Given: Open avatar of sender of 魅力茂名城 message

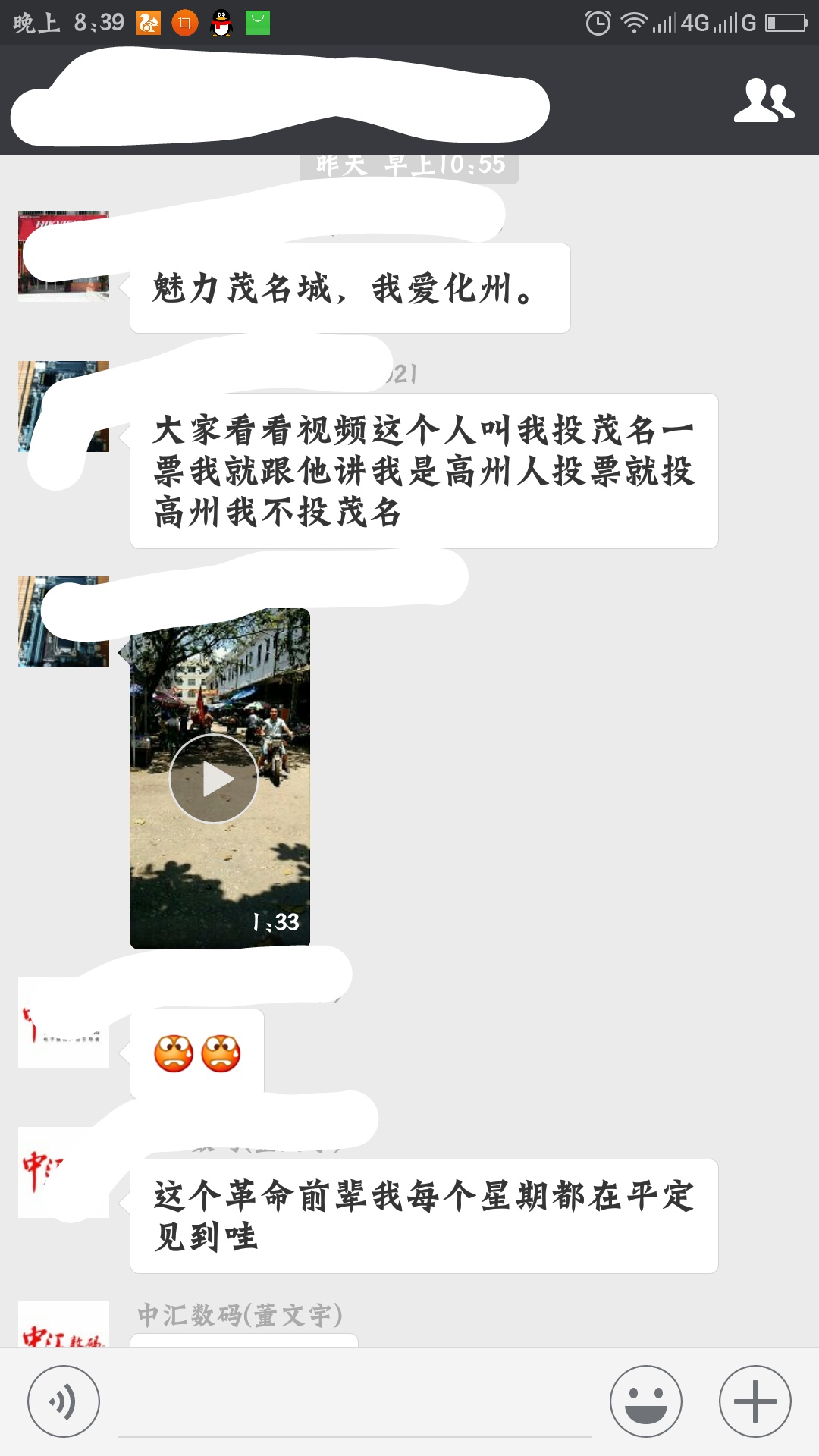Looking at the screenshot, I should click(x=64, y=256).
